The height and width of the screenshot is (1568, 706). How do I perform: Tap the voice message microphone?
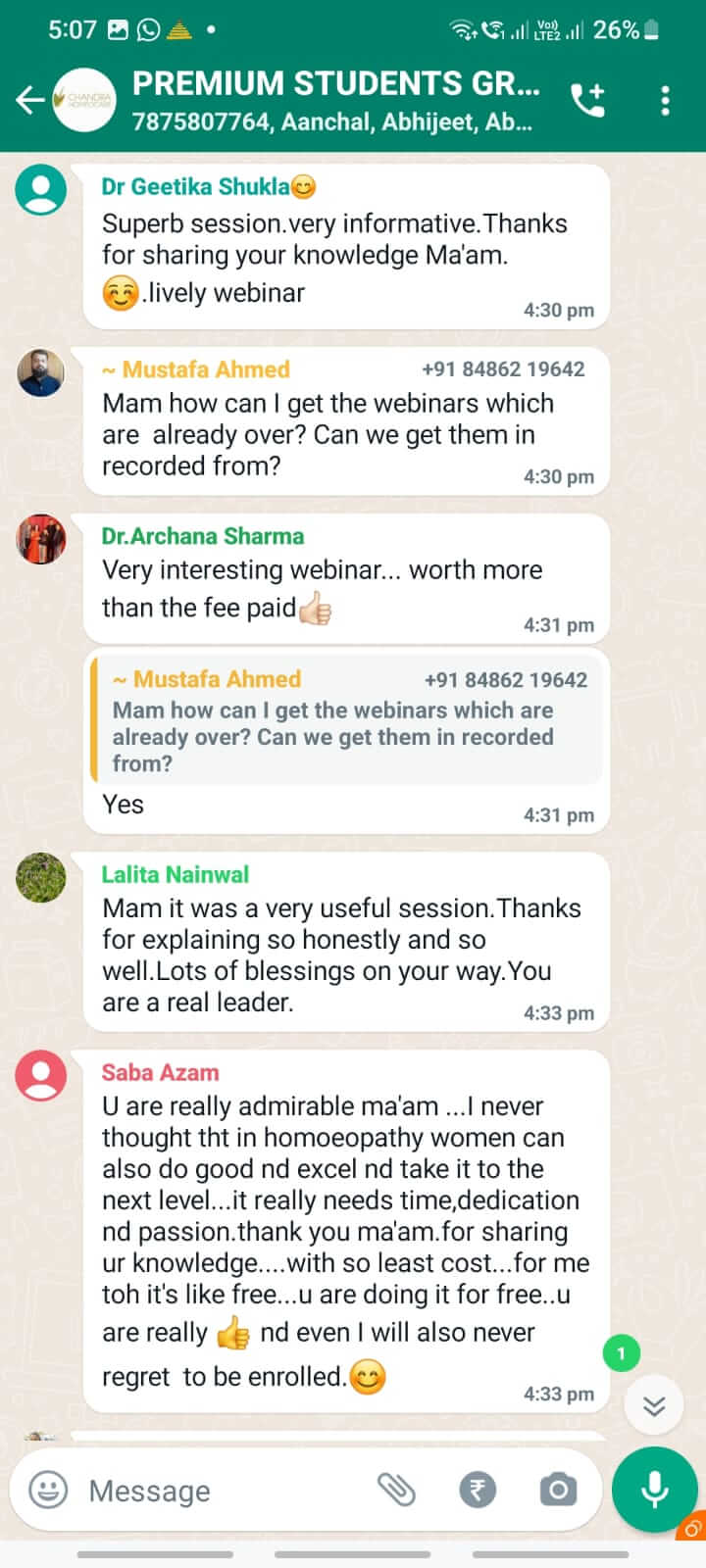(x=654, y=1489)
